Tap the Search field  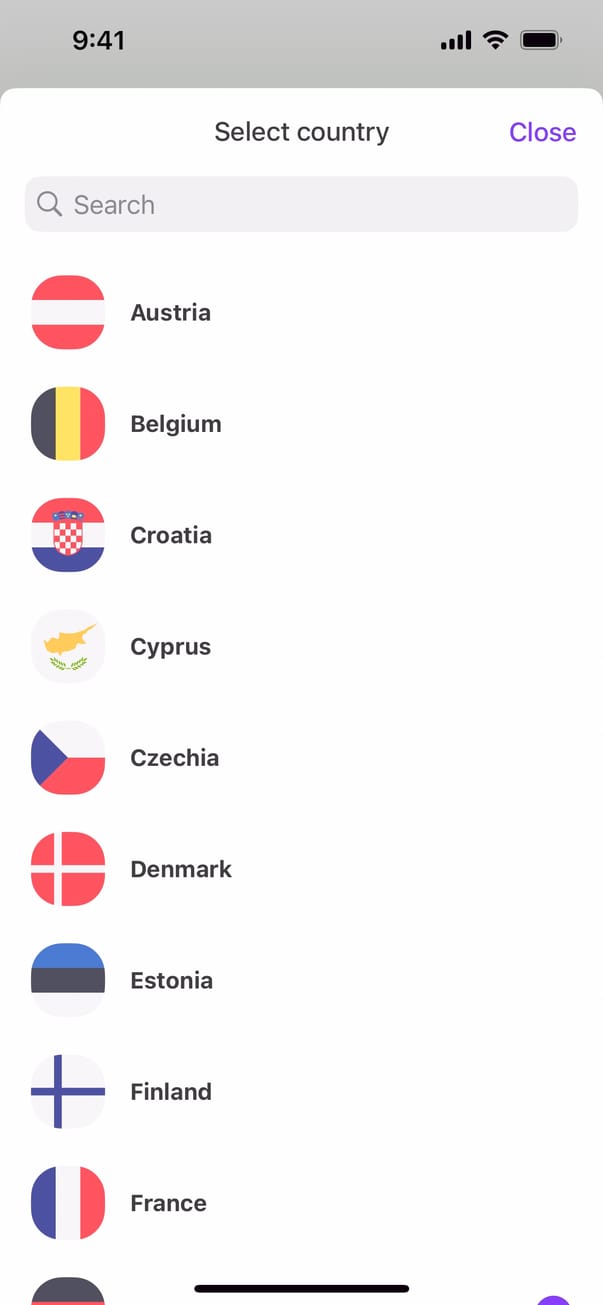tap(301, 205)
